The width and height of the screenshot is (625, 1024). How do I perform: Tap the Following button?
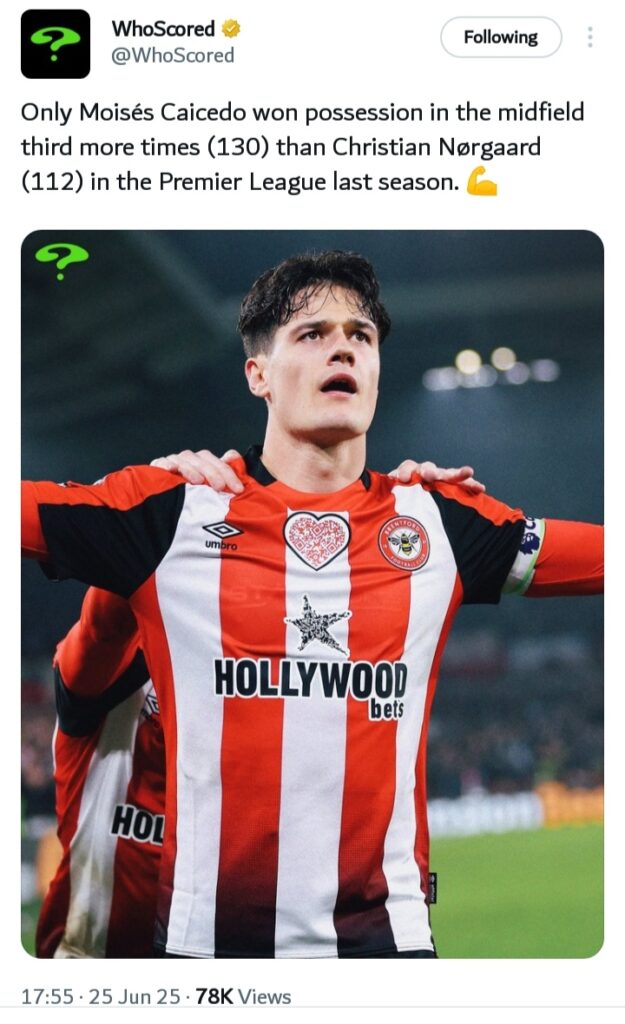click(500, 38)
